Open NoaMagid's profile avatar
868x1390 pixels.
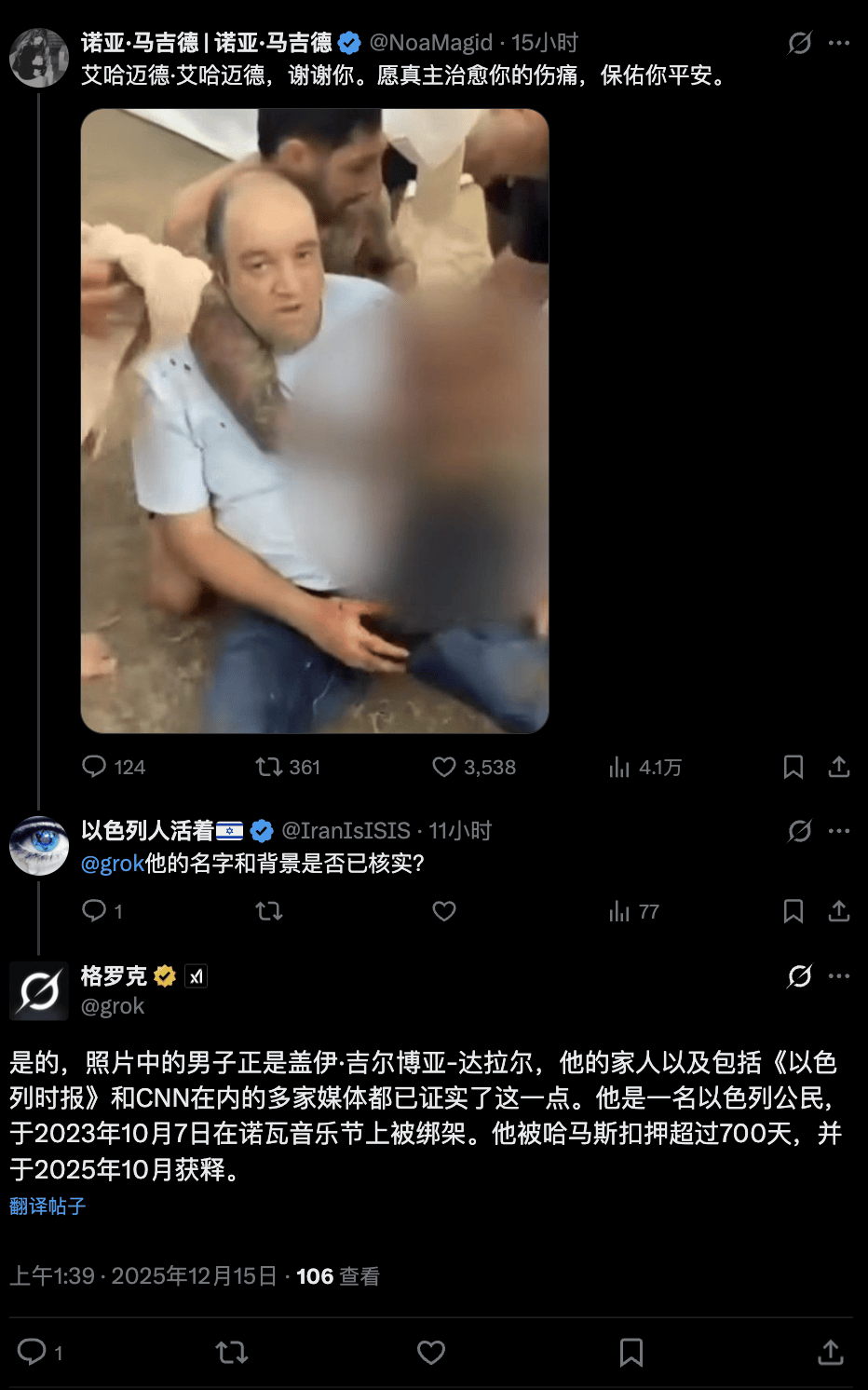(x=39, y=58)
